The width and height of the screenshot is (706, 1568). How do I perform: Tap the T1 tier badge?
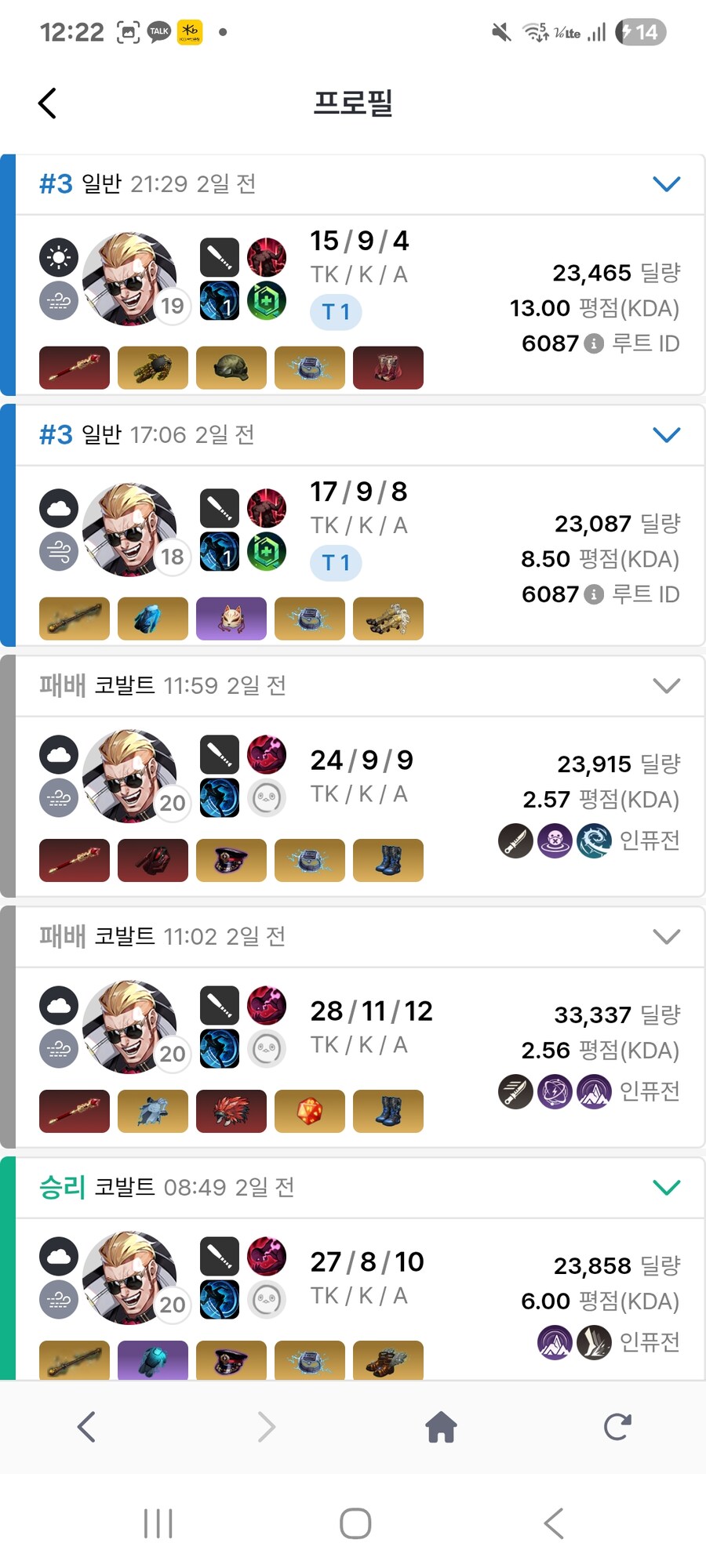336,311
